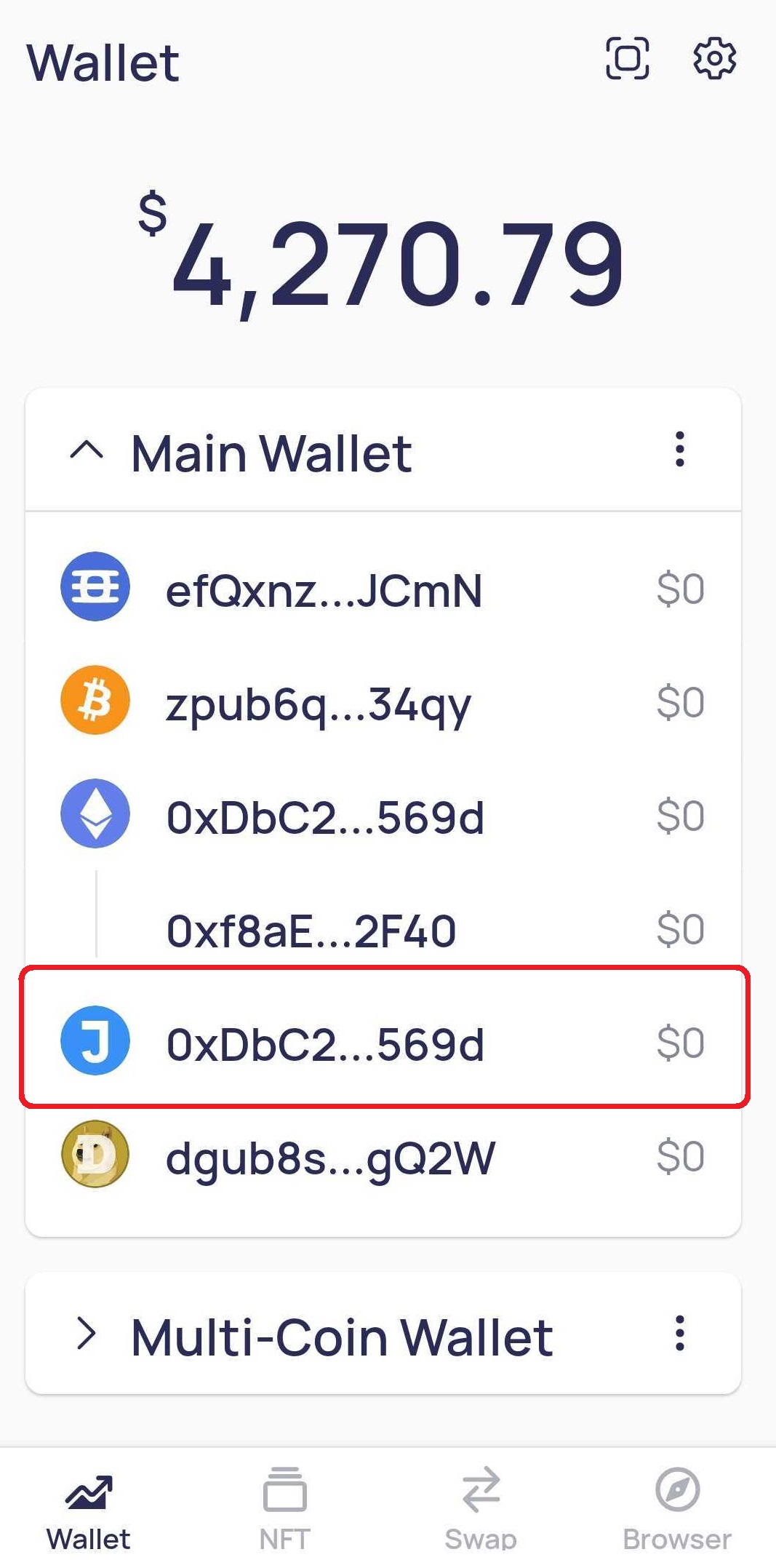776x1568 pixels.
Task: Open wallet settings gear
Action: coord(714,58)
